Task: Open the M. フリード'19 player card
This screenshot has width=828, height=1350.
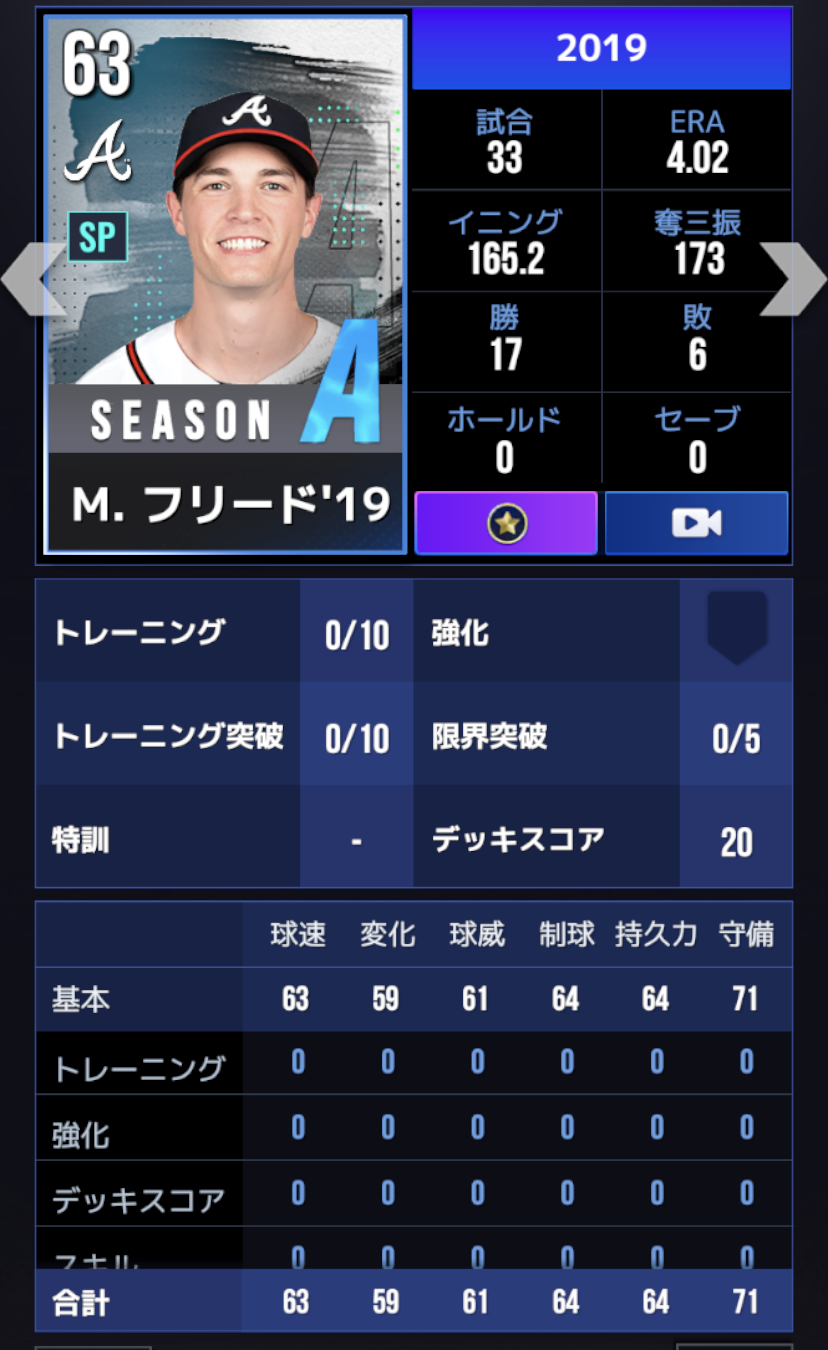Action: (225, 283)
